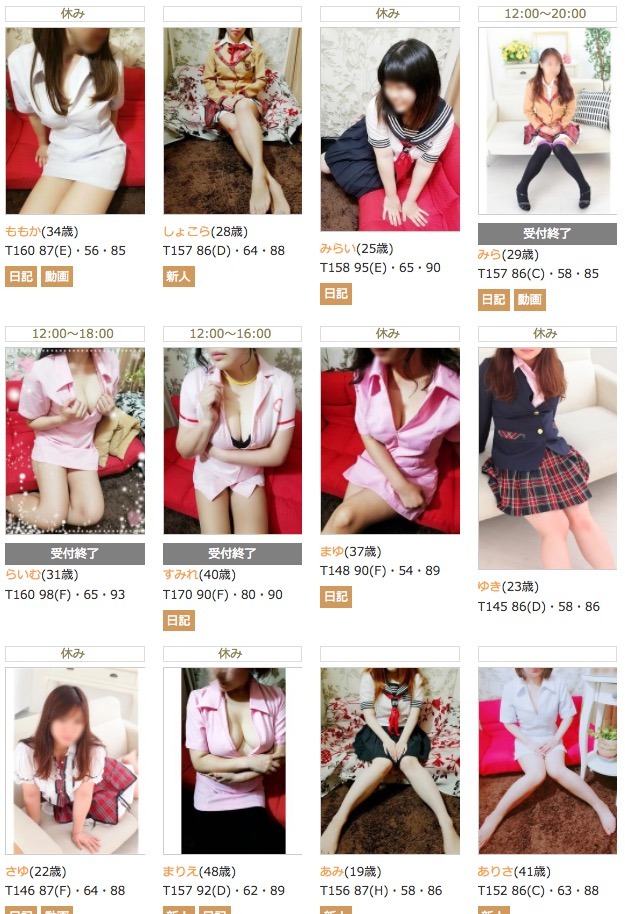Open ももか's profile photo
625x914 pixels.
pos(75,120)
